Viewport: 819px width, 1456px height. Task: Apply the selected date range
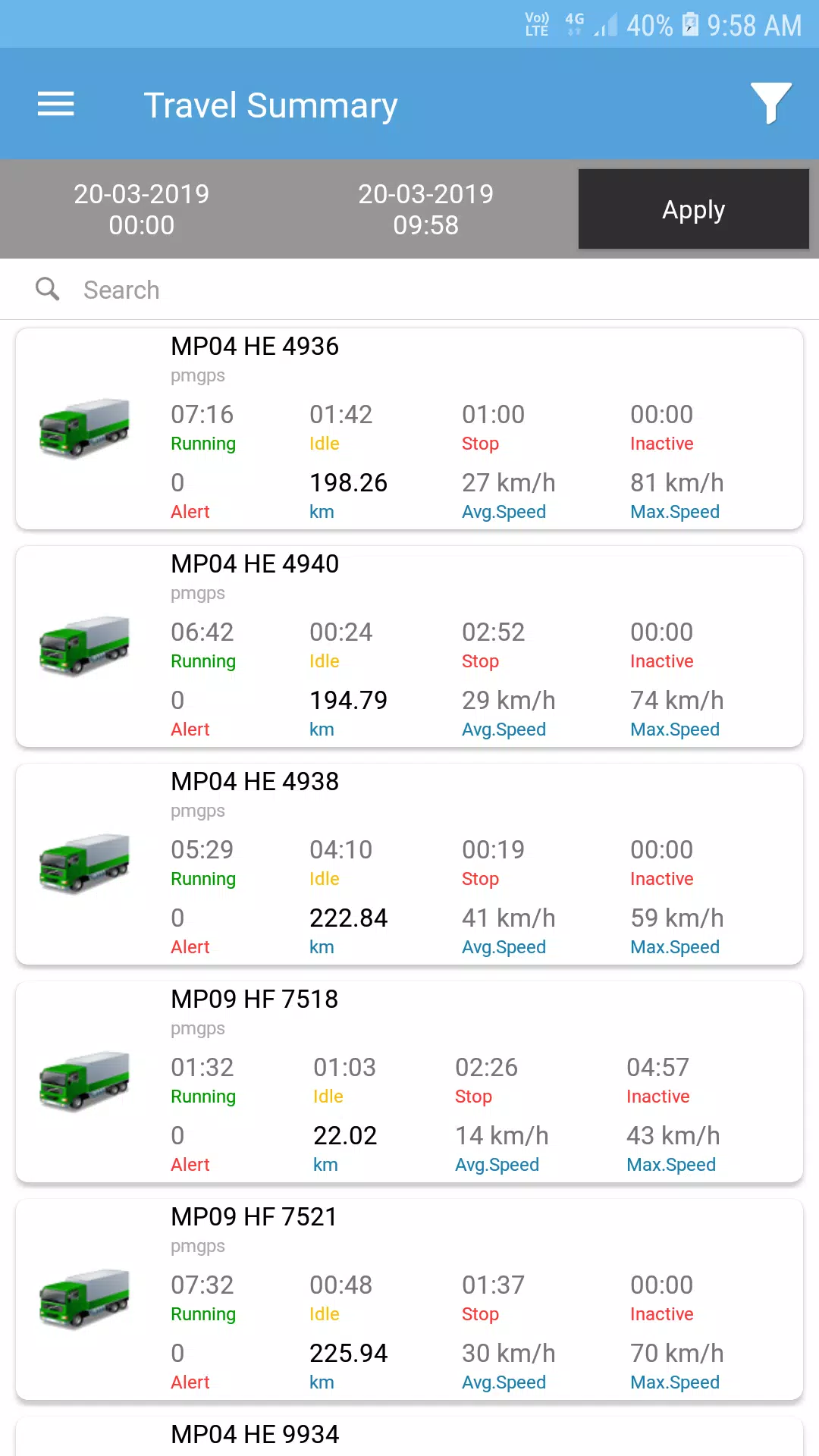(x=694, y=209)
